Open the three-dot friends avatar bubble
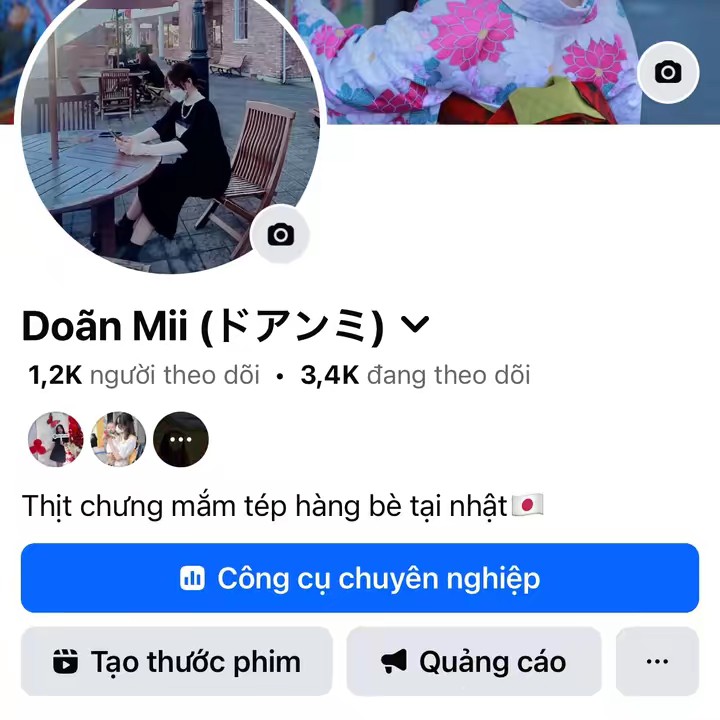The width and height of the screenshot is (720, 720). [x=181, y=439]
